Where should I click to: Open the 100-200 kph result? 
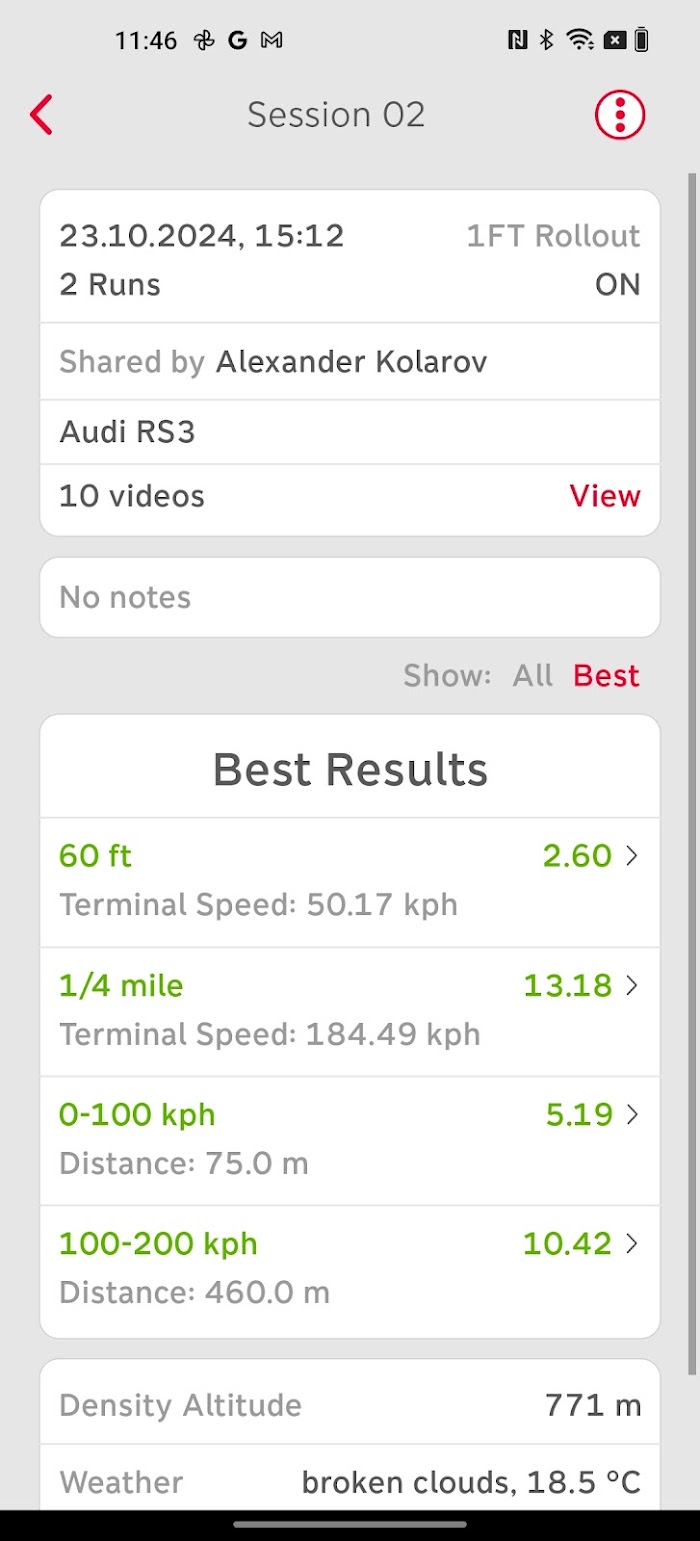click(x=350, y=1270)
